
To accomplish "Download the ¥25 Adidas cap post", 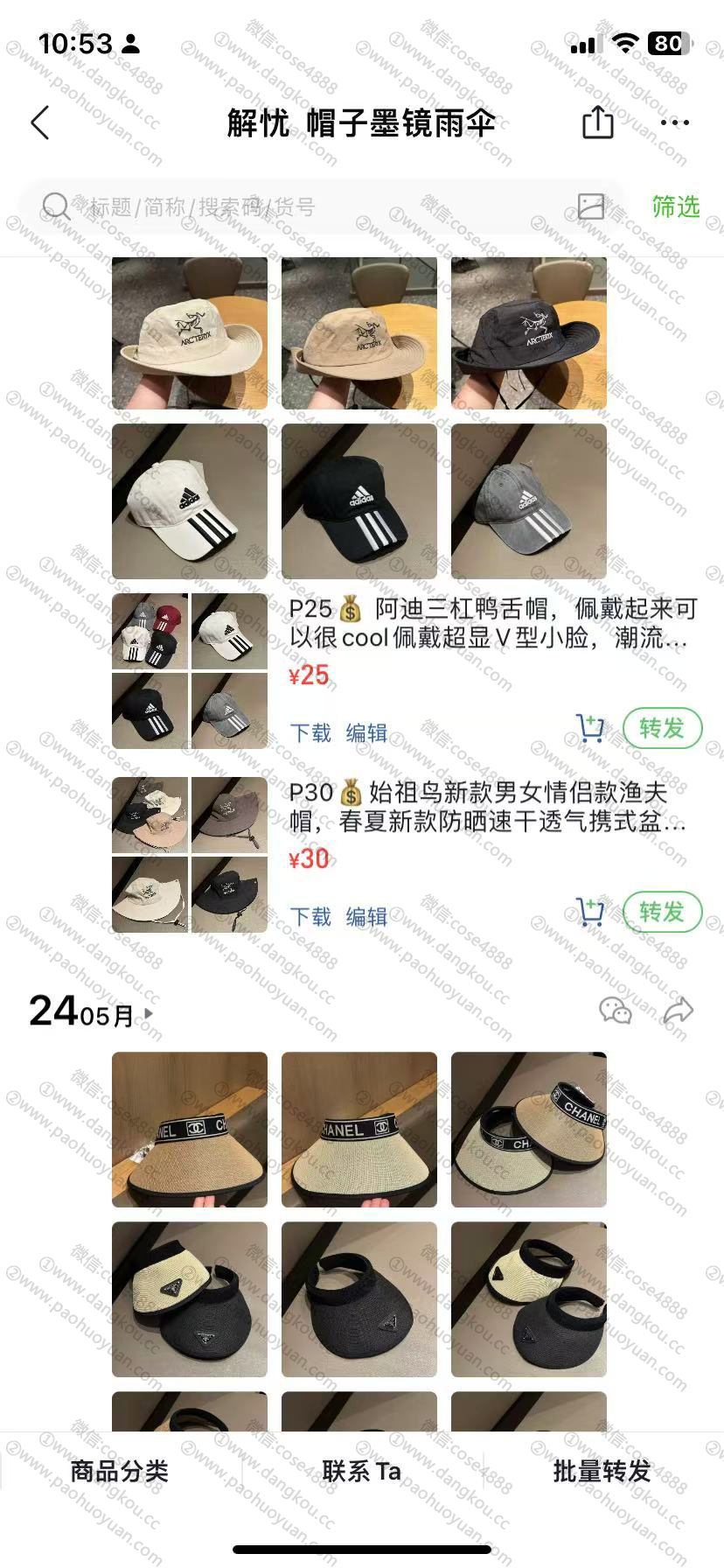I will (x=310, y=732).
